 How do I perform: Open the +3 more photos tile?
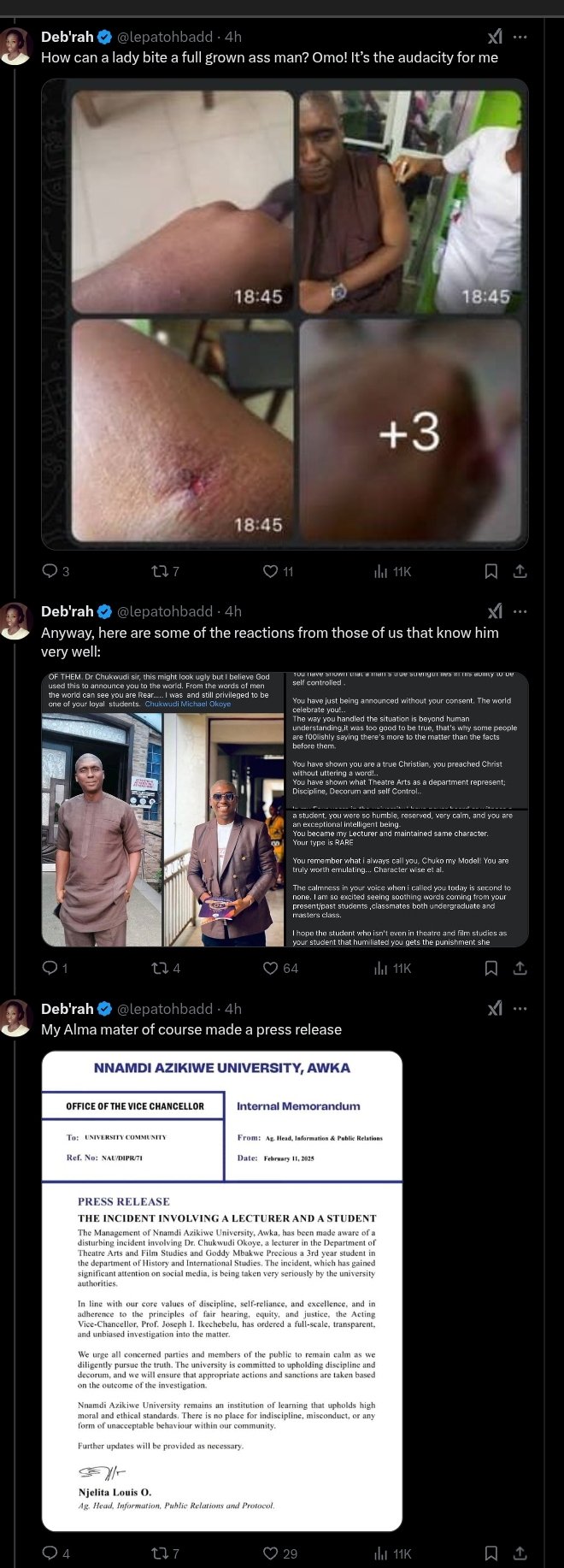point(412,432)
